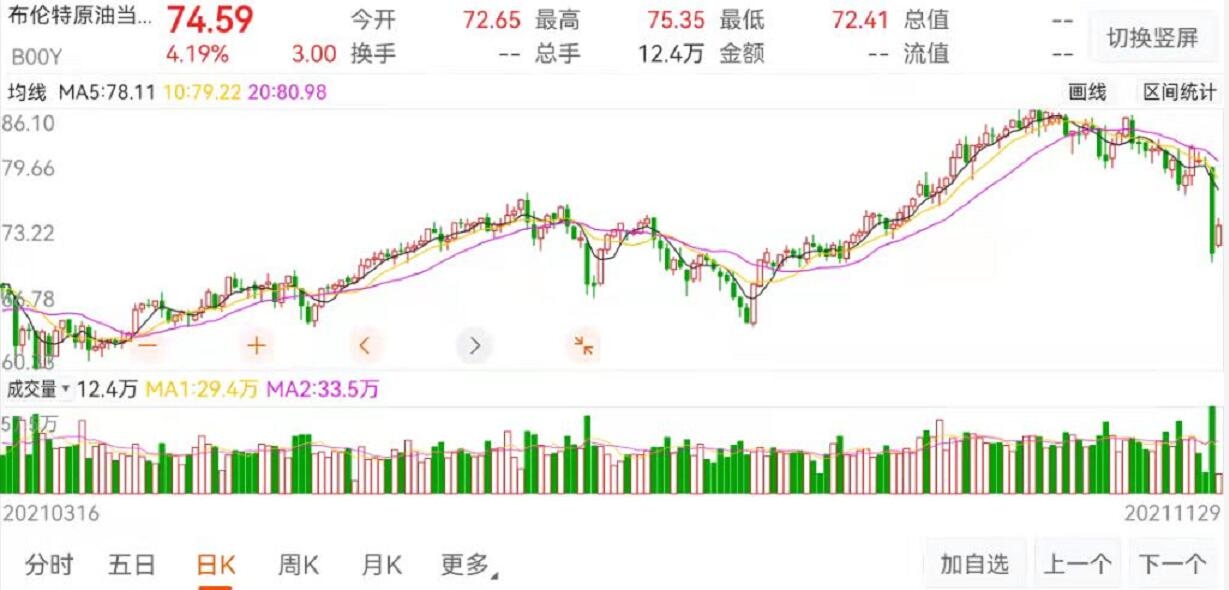The width and height of the screenshot is (1229, 590).
Task: Switch to the 五日 tab
Action: (131, 565)
